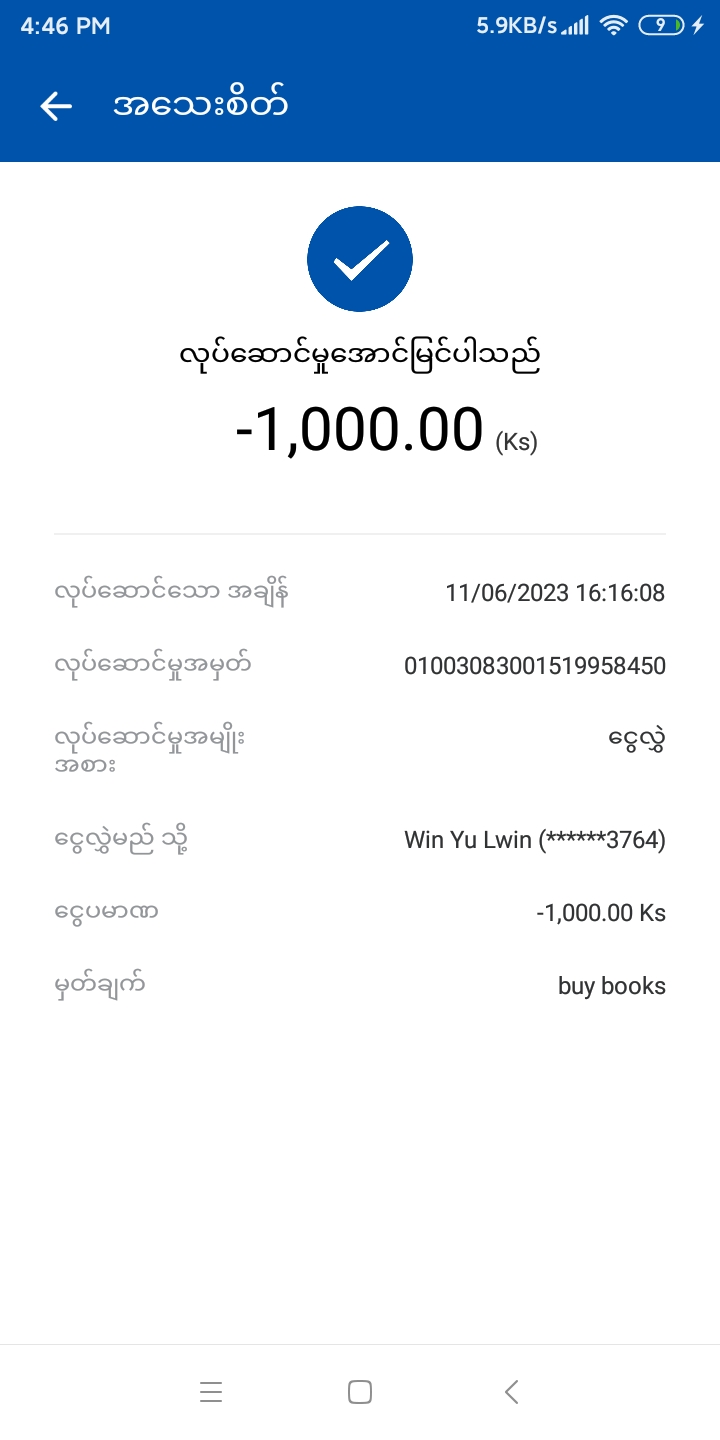Open recent apps from navigation bar
720x1440 pixels.
(x=211, y=1391)
